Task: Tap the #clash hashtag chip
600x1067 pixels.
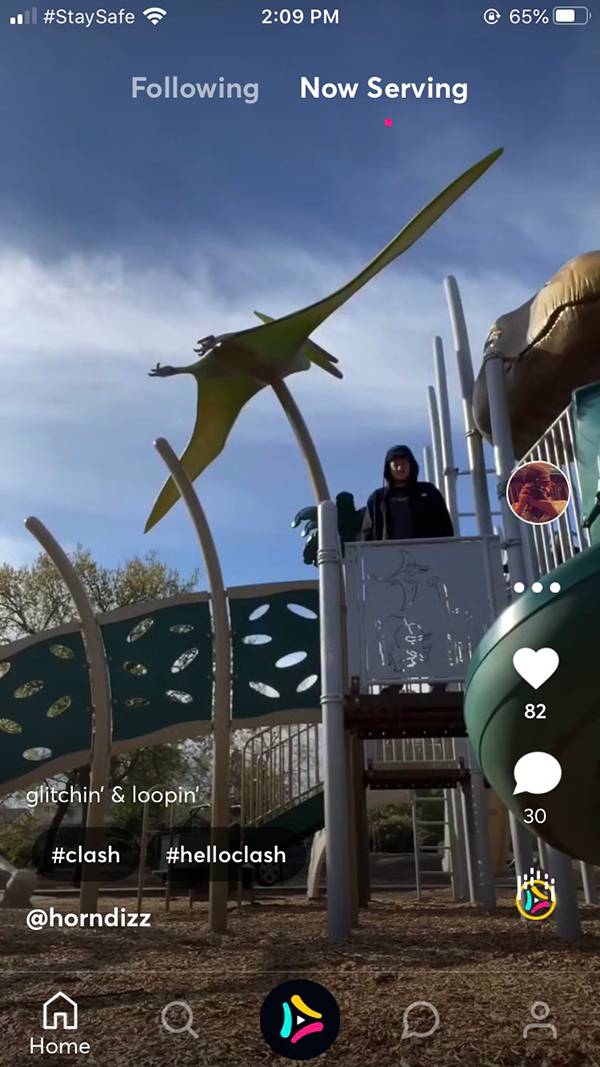Action: [86, 855]
